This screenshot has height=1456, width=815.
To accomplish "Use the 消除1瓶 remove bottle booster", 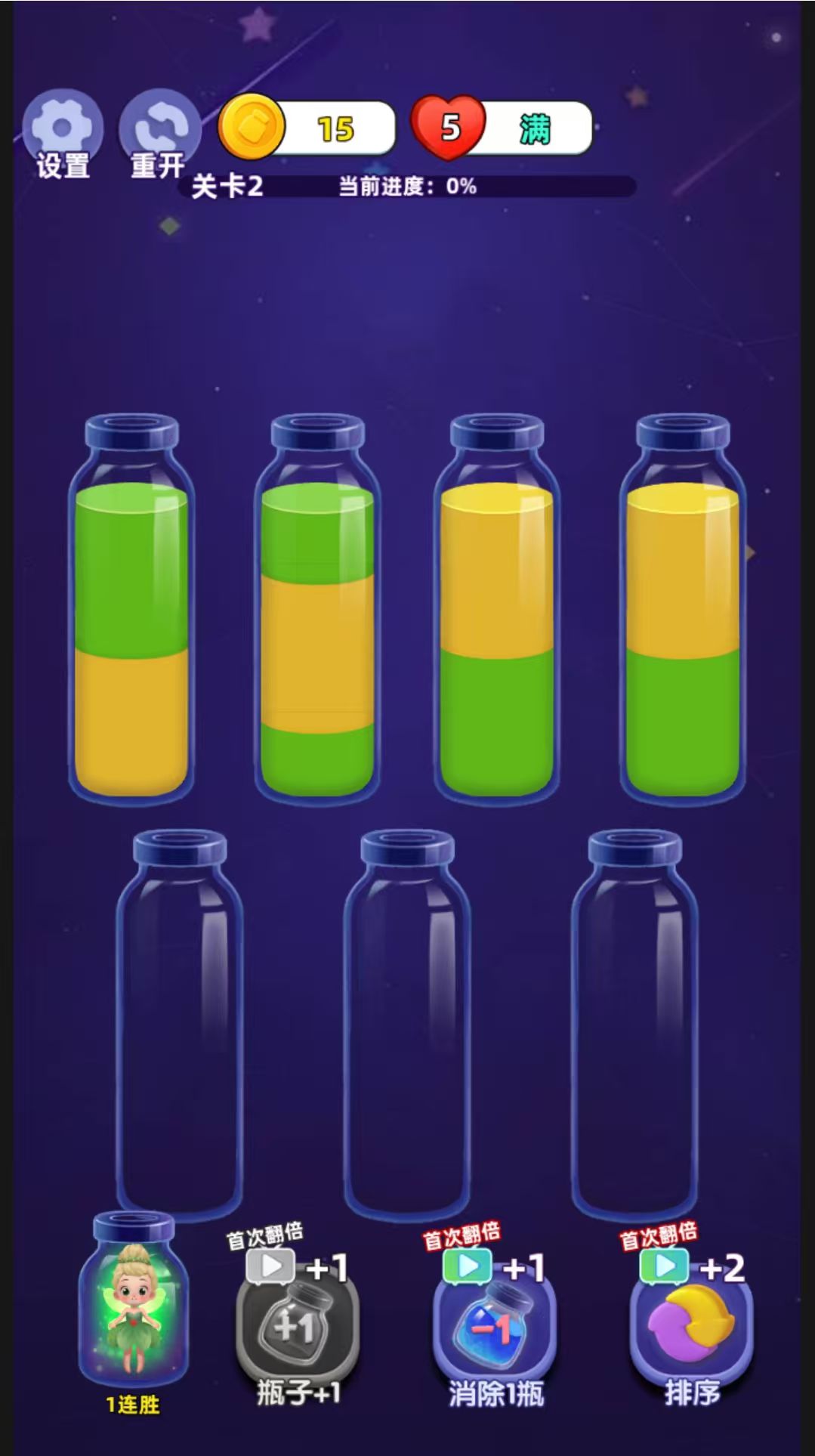I will coord(495,1330).
